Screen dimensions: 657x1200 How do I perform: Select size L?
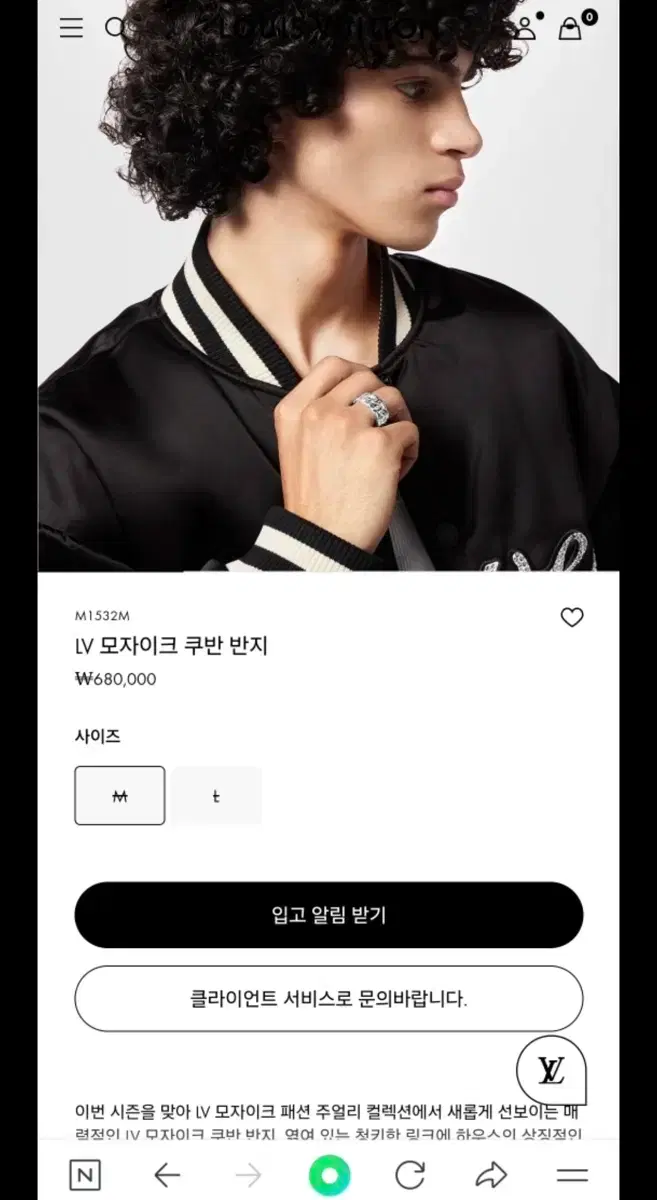pos(216,796)
